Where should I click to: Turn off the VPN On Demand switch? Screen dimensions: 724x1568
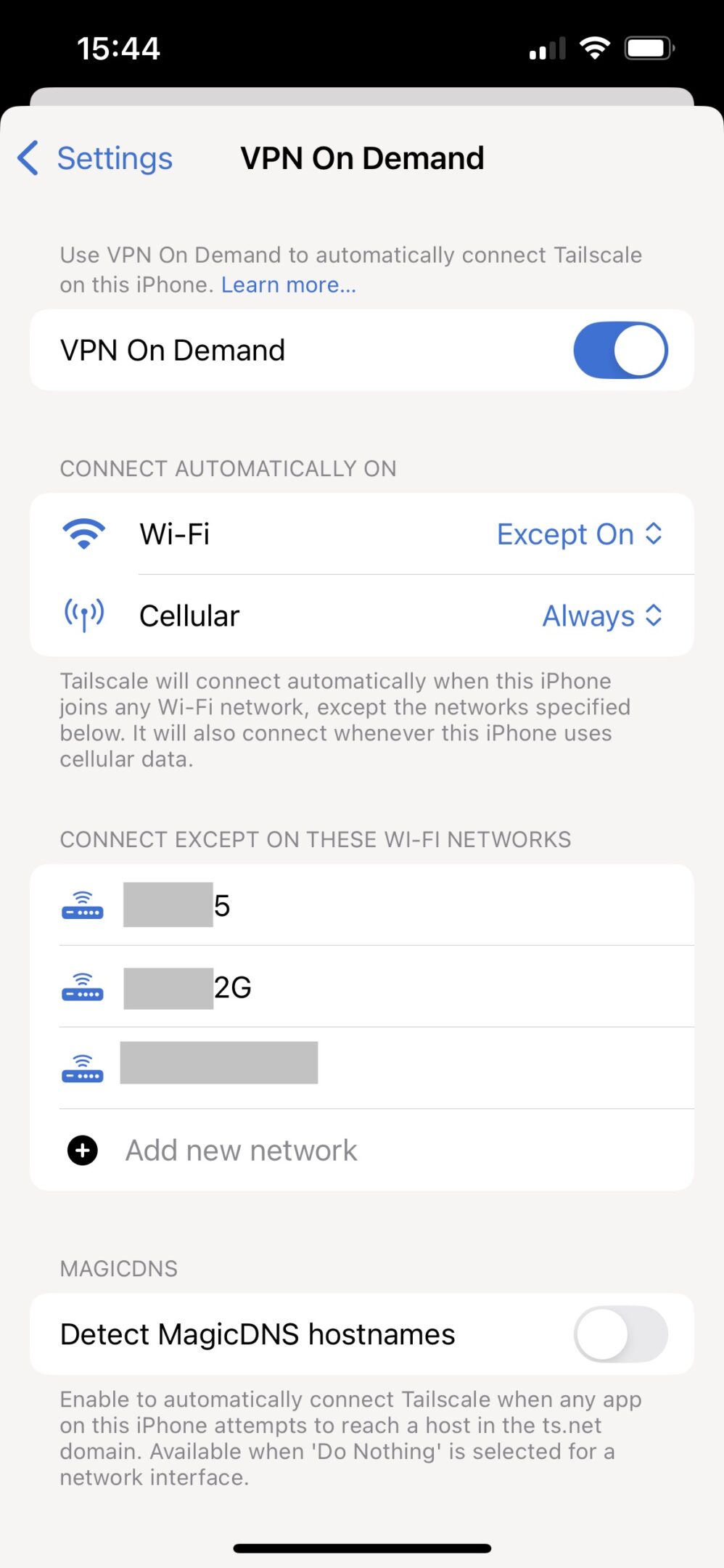click(620, 351)
